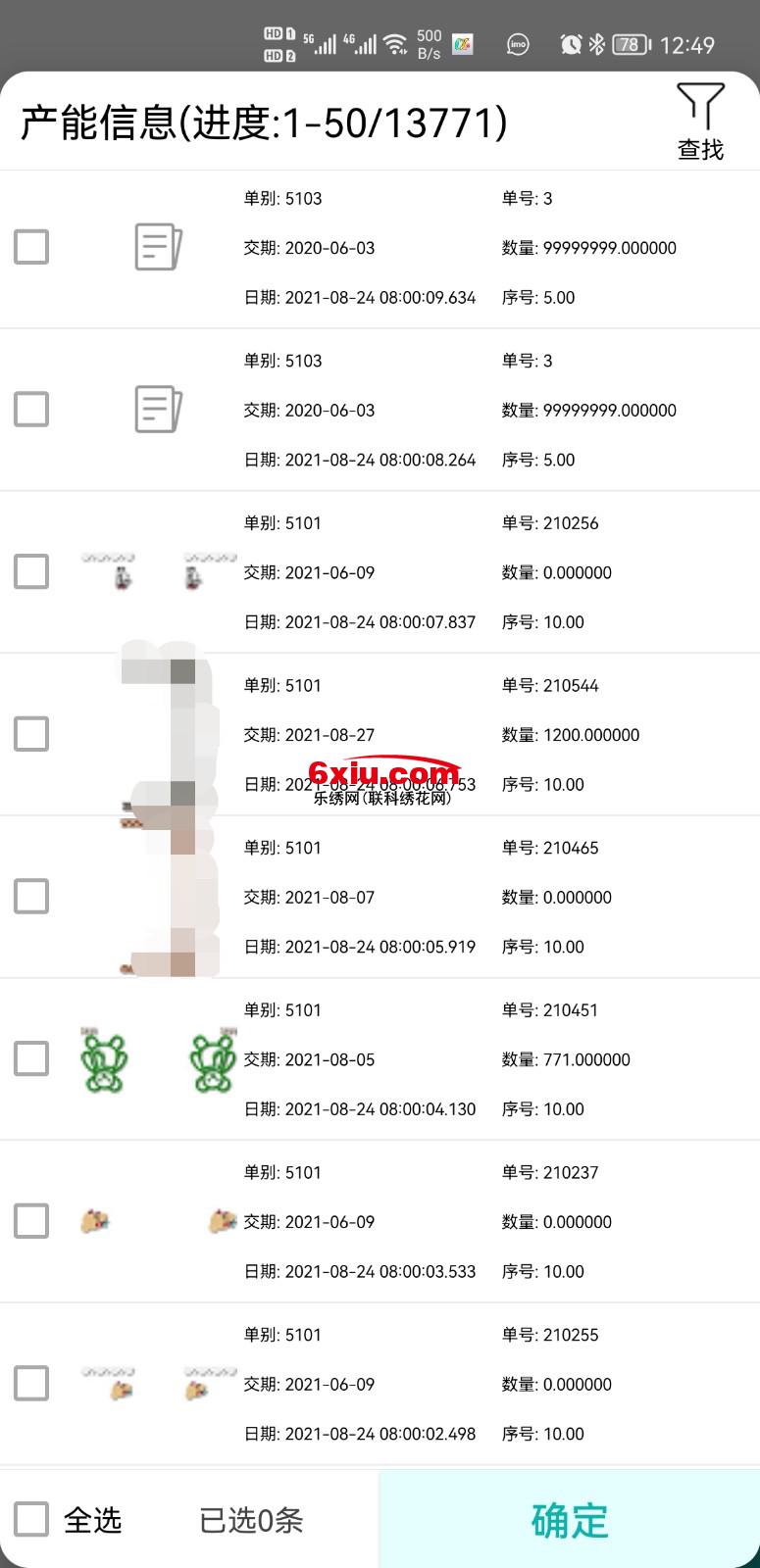Image resolution: width=760 pixels, height=1568 pixels.
Task: Toggle the 全选 select-all checkbox
Action: 31,1520
